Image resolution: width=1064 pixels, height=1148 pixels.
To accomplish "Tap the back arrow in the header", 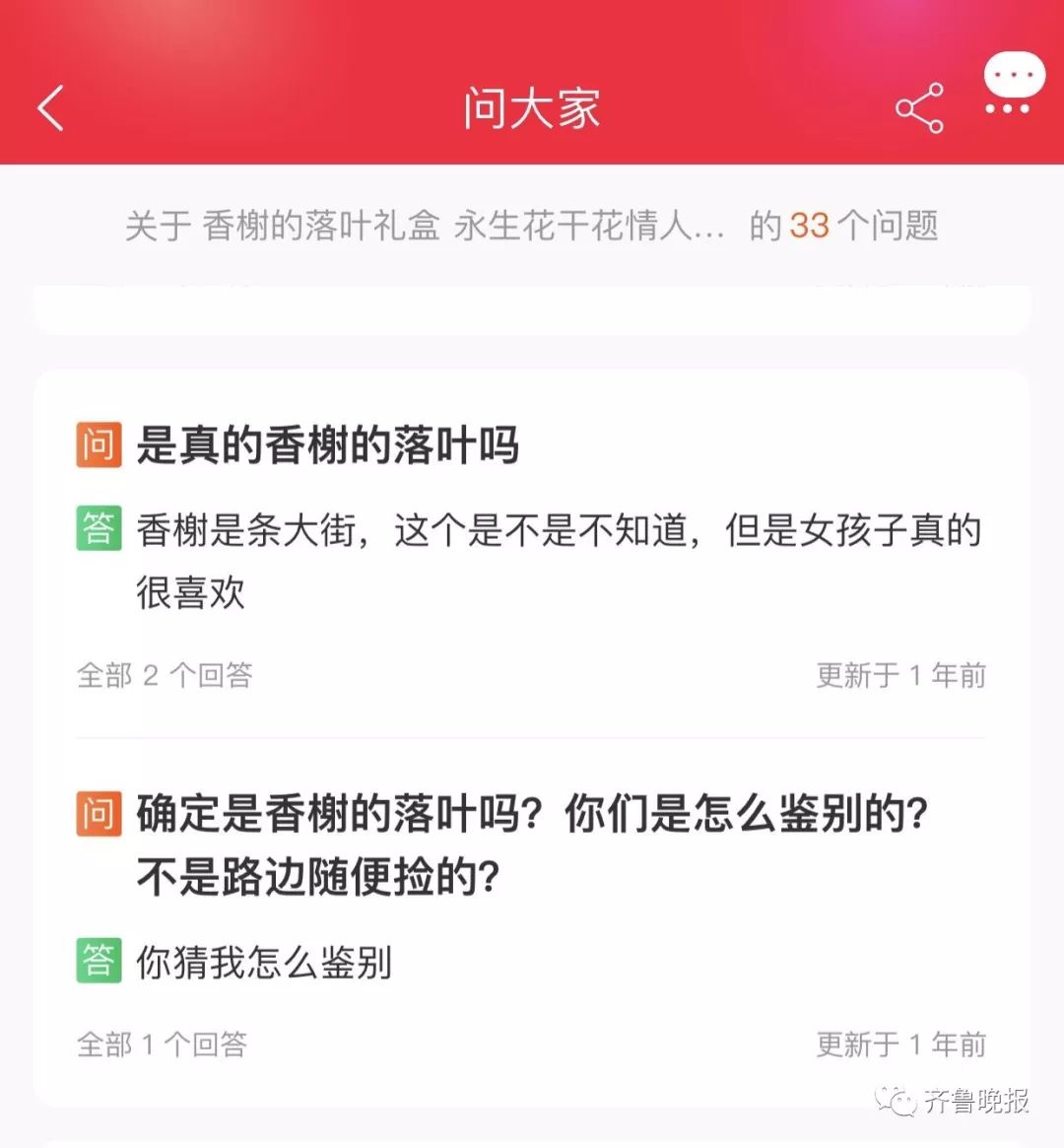I will (x=51, y=108).
